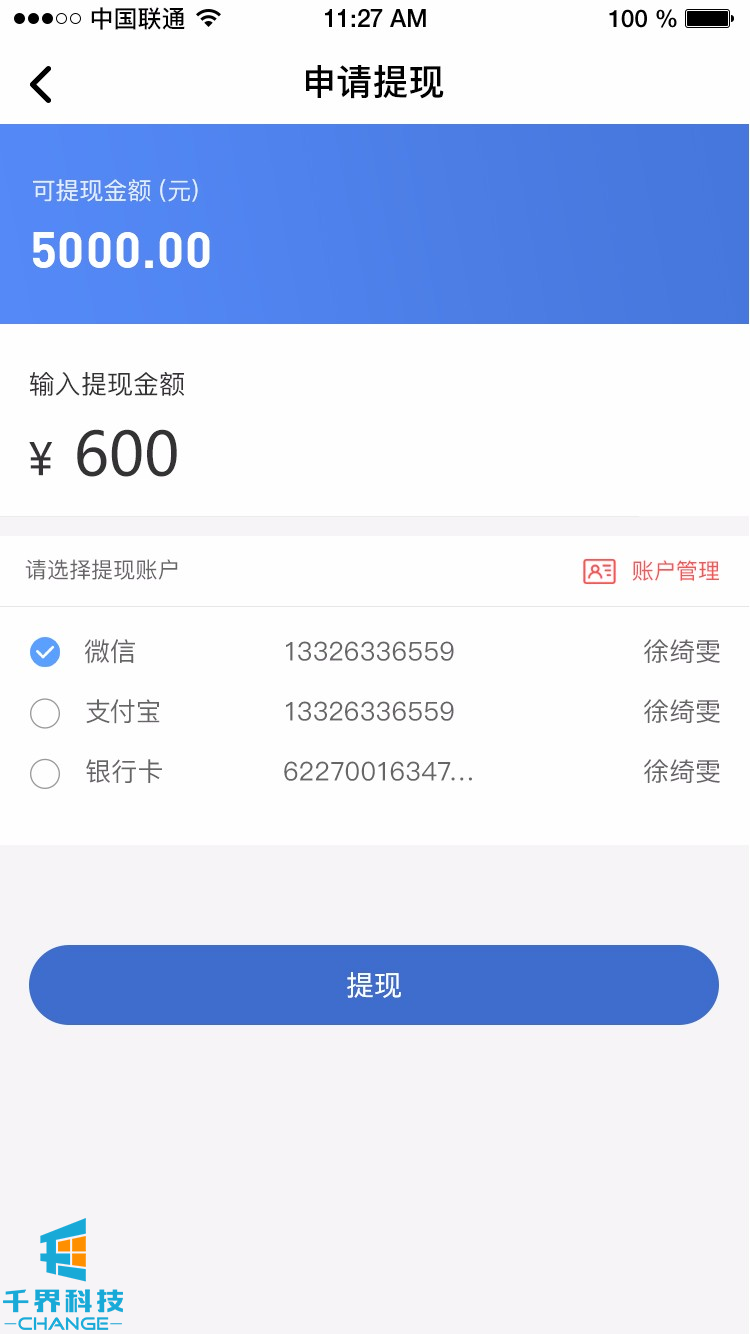Tap the blue 提现 button
Screen dimensions: 750x1334
(374, 985)
